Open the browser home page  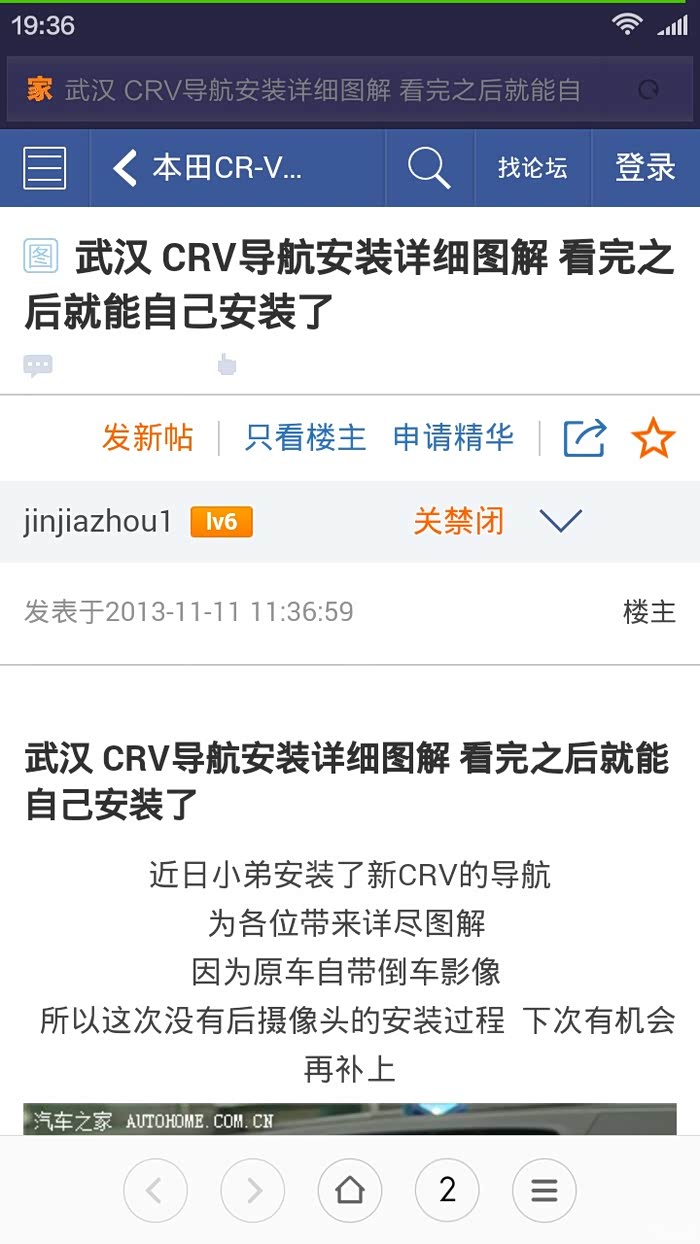pyautogui.click(x=349, y=1190)
